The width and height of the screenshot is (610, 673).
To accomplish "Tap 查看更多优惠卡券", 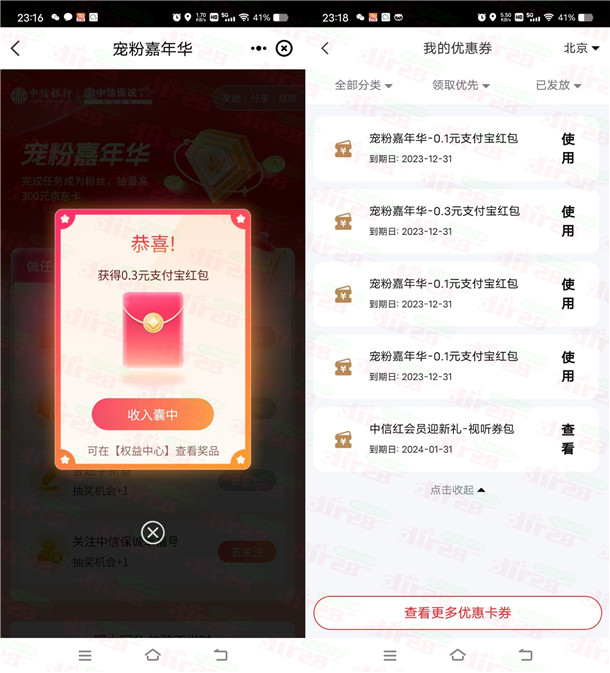I will [457, 613].
